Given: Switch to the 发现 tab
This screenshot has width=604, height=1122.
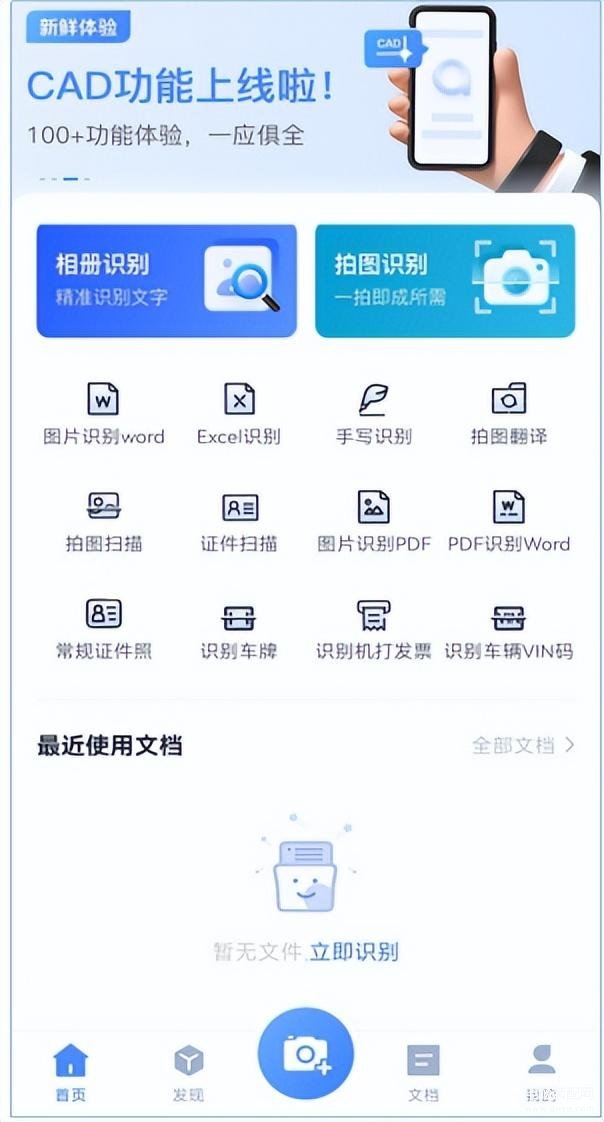Looking at the screenshot, I should [x=188, y=1072].
